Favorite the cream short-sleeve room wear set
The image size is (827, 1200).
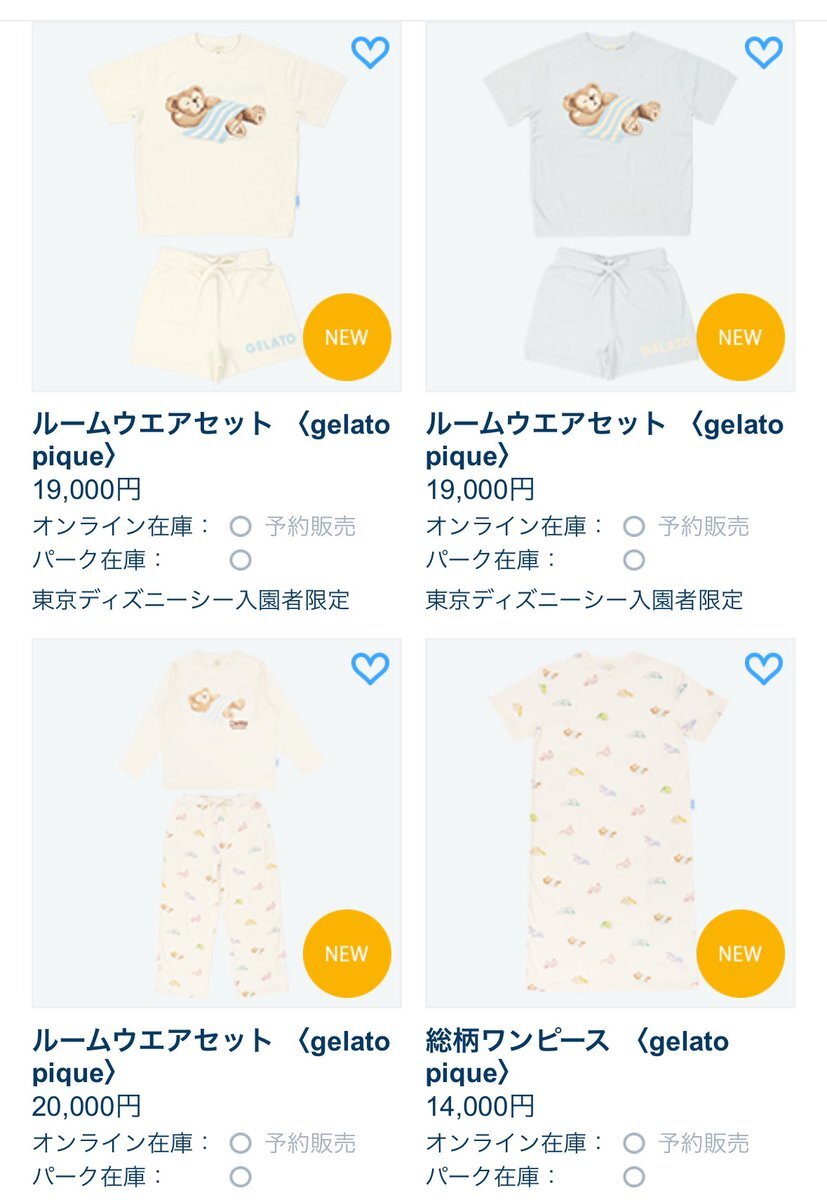point(369,53)
